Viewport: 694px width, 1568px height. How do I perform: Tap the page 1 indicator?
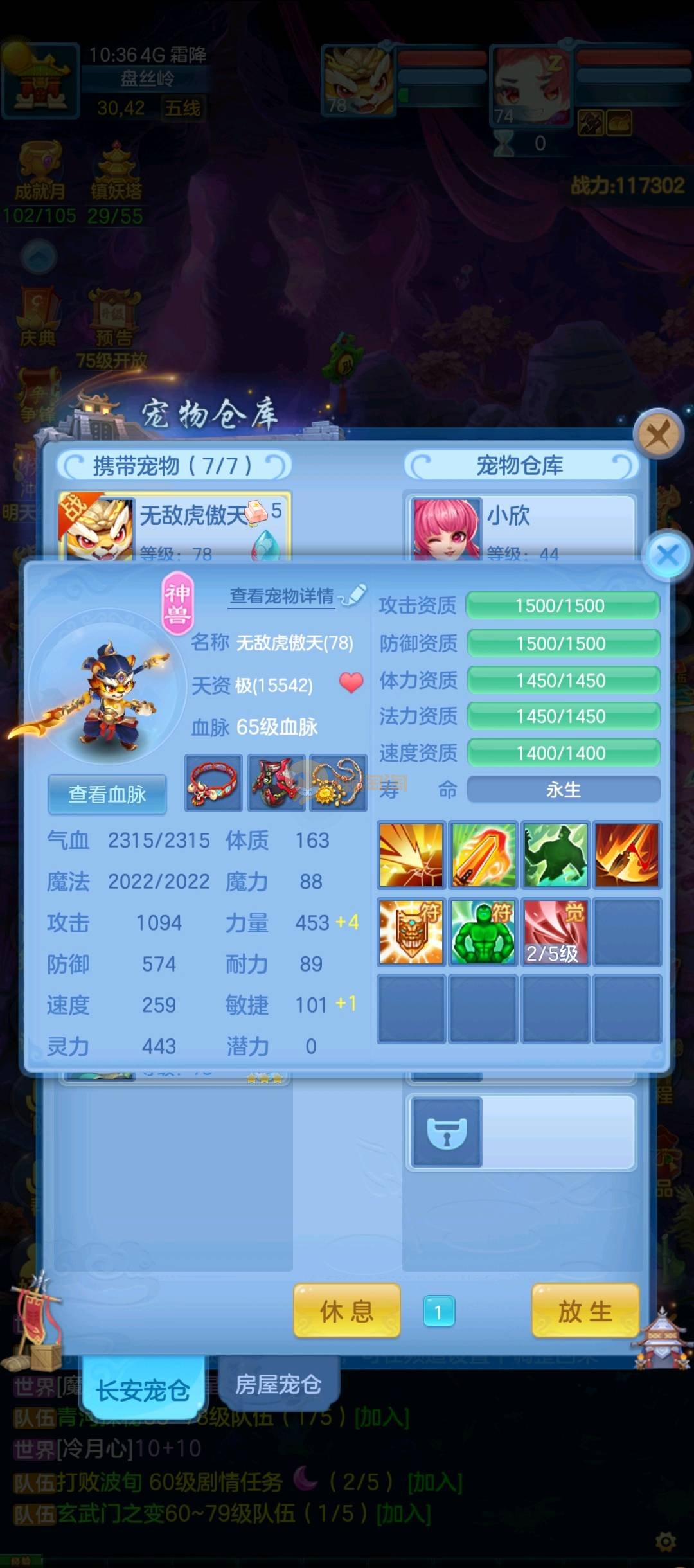(x=439, y=1312)
